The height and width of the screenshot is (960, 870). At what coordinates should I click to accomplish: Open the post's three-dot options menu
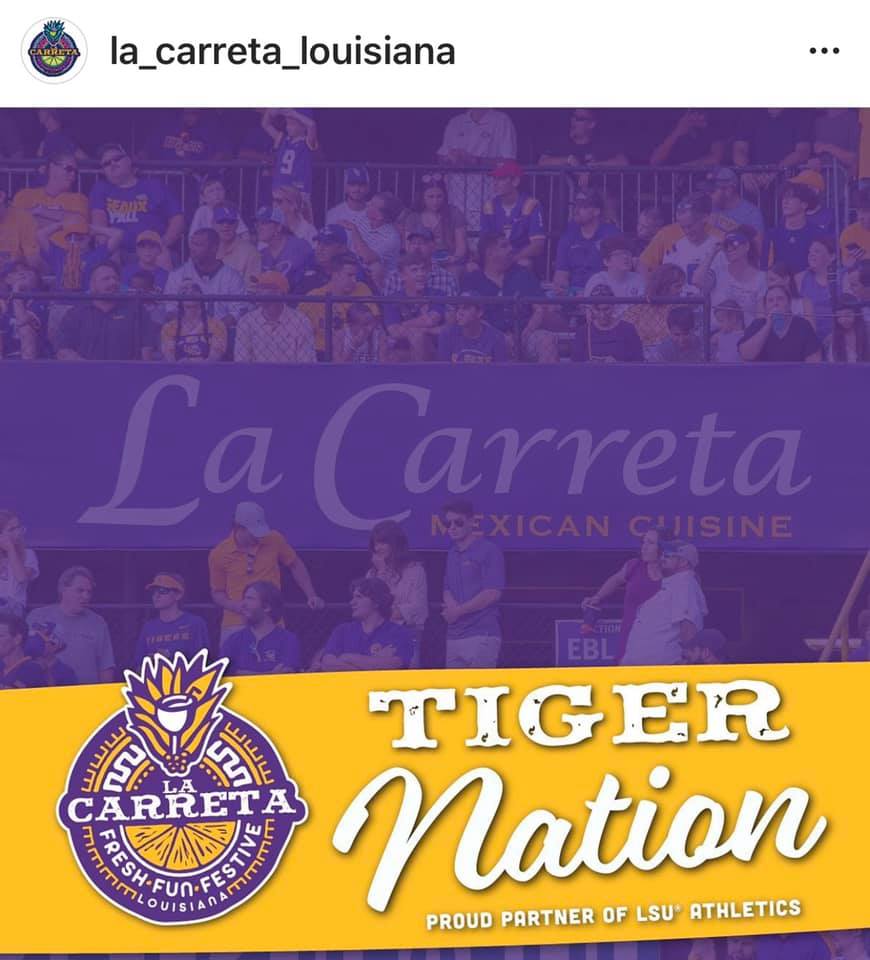[823, 51]
